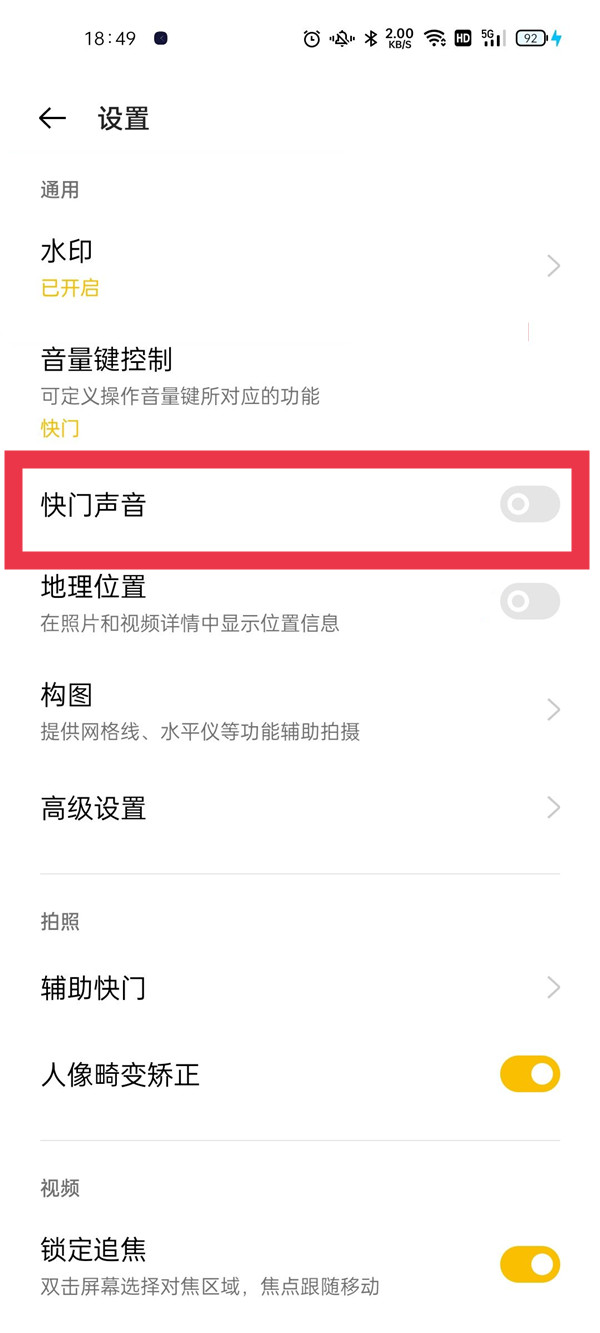Open 高级设置

coord(300,808)
